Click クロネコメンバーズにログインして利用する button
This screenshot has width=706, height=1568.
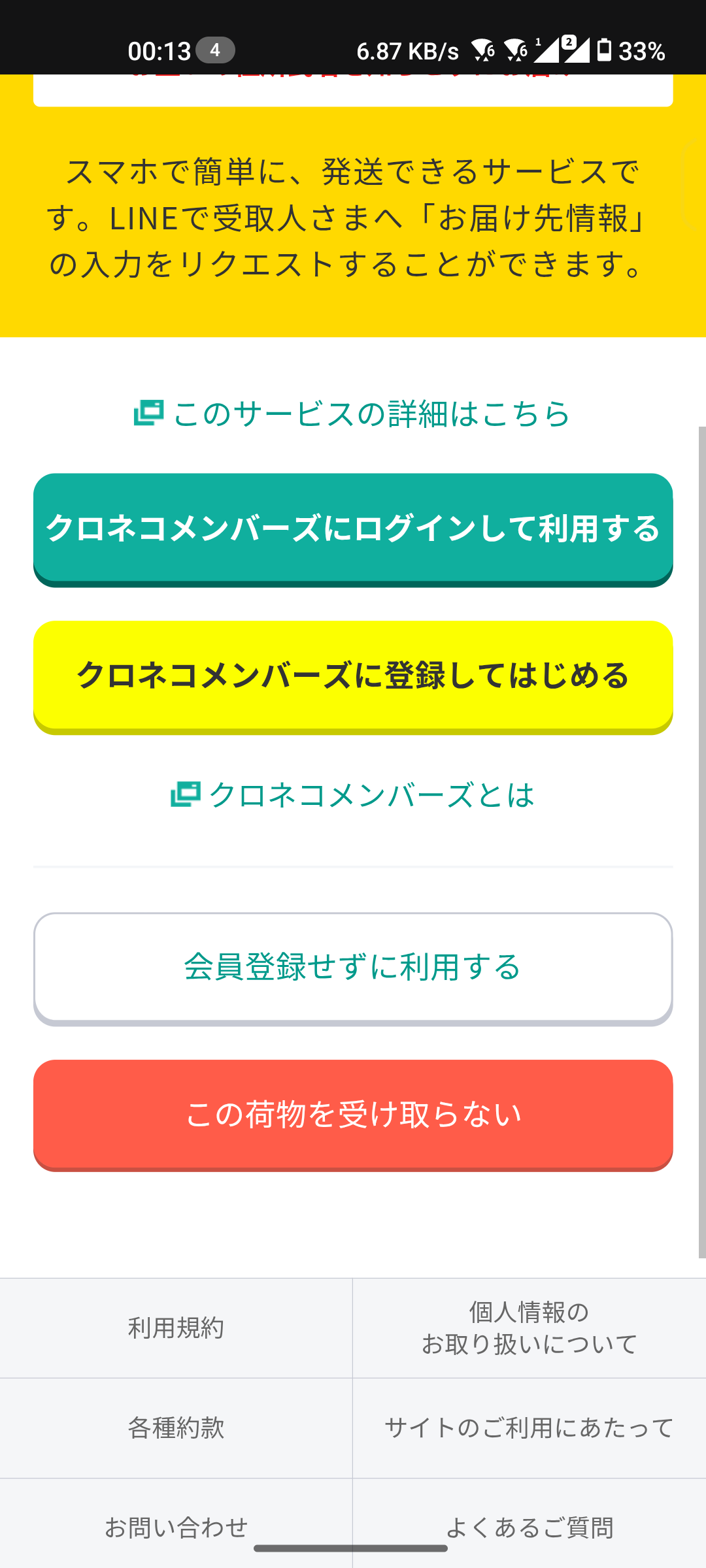coord(353,531)
